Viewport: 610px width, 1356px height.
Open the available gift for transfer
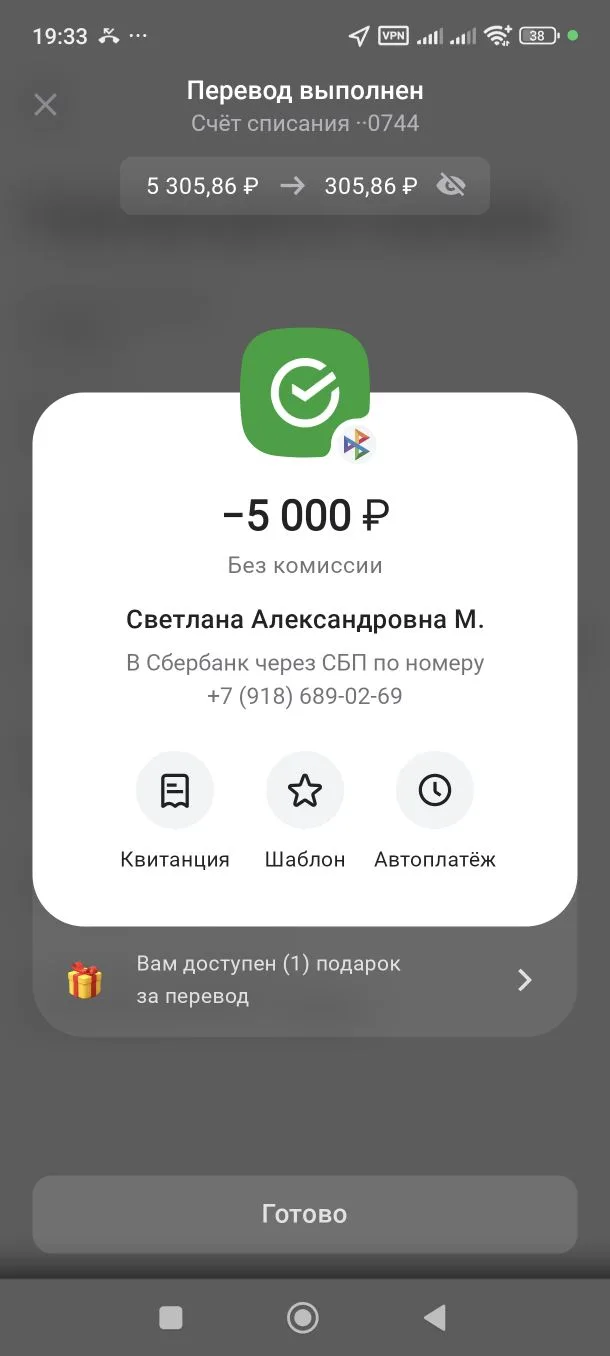304,980
